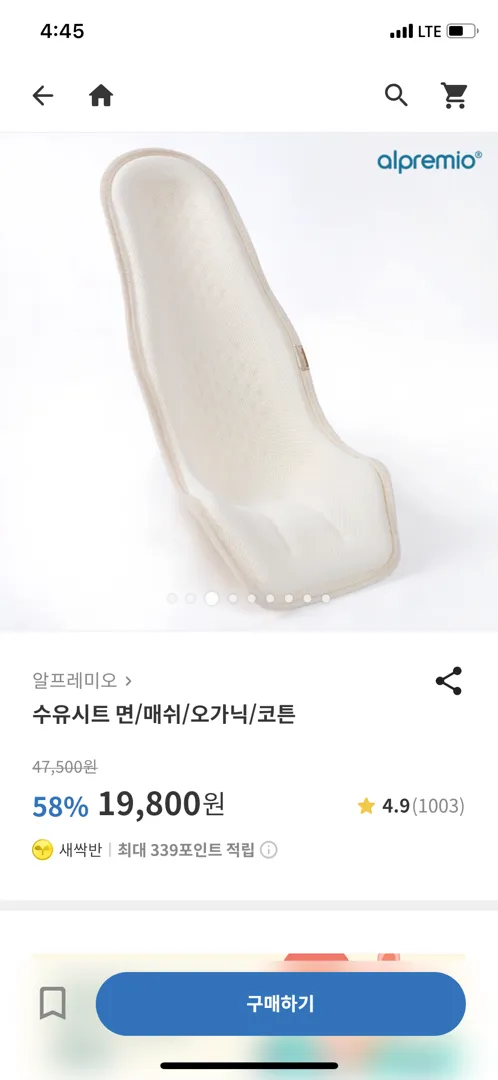This screenshot has height=1080, width=498.
Task: Bookmark this product
Action: (52, 1003)
